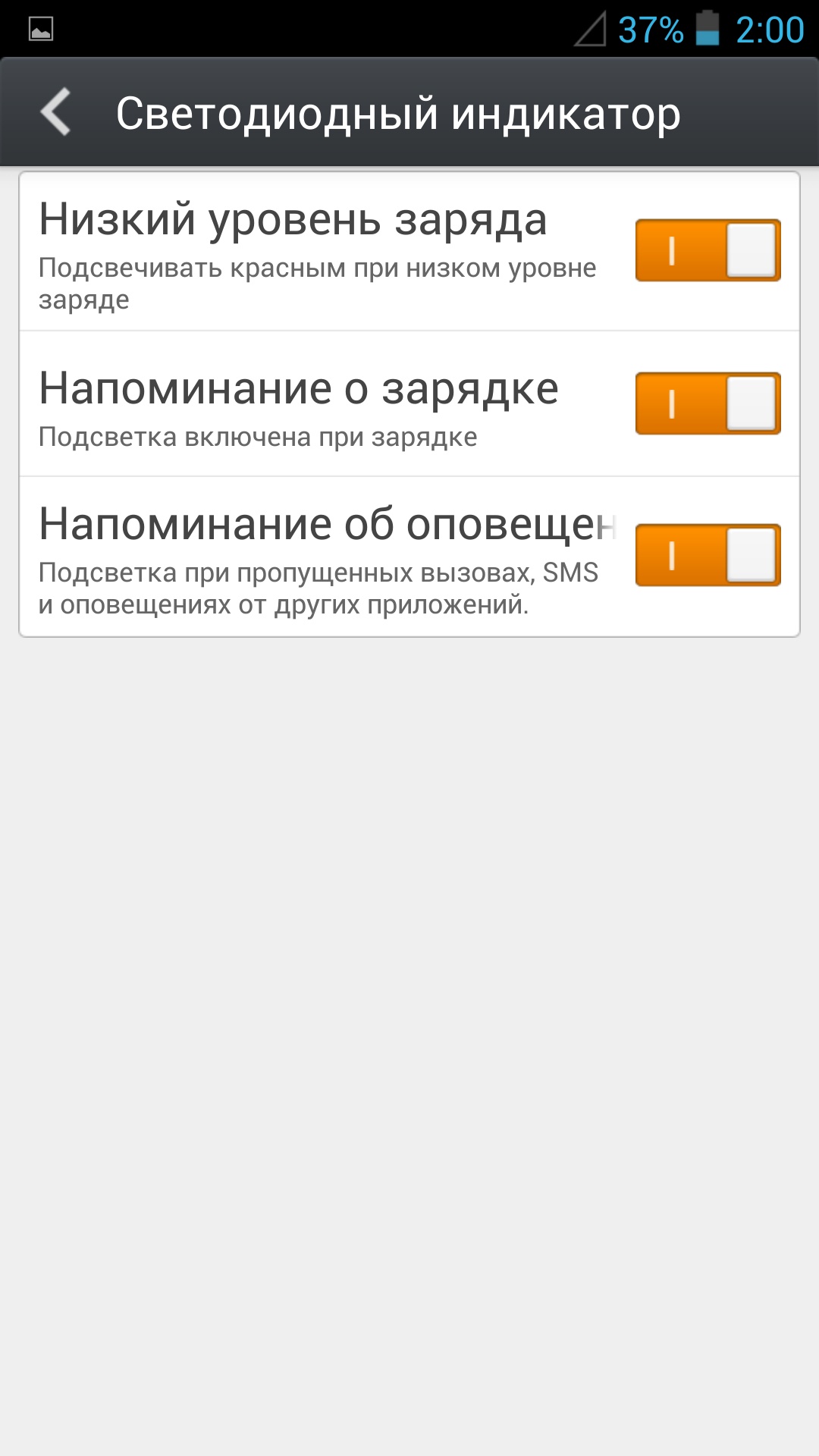
Task: Turn off Напоминание об оповещениях switch
Action: click(x=708, y=555)
